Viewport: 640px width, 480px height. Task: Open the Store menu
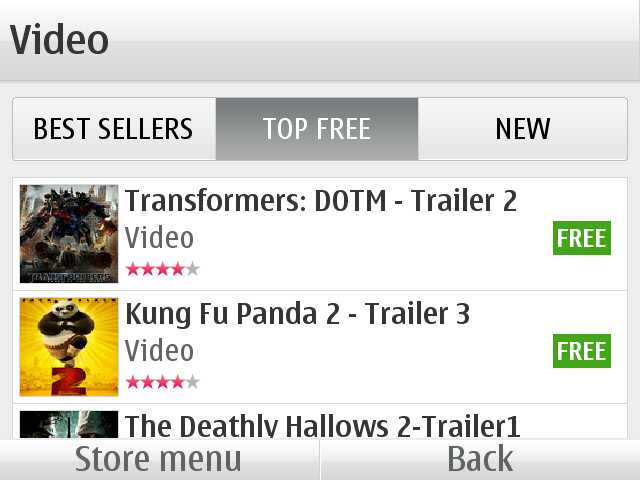(158, 460)
